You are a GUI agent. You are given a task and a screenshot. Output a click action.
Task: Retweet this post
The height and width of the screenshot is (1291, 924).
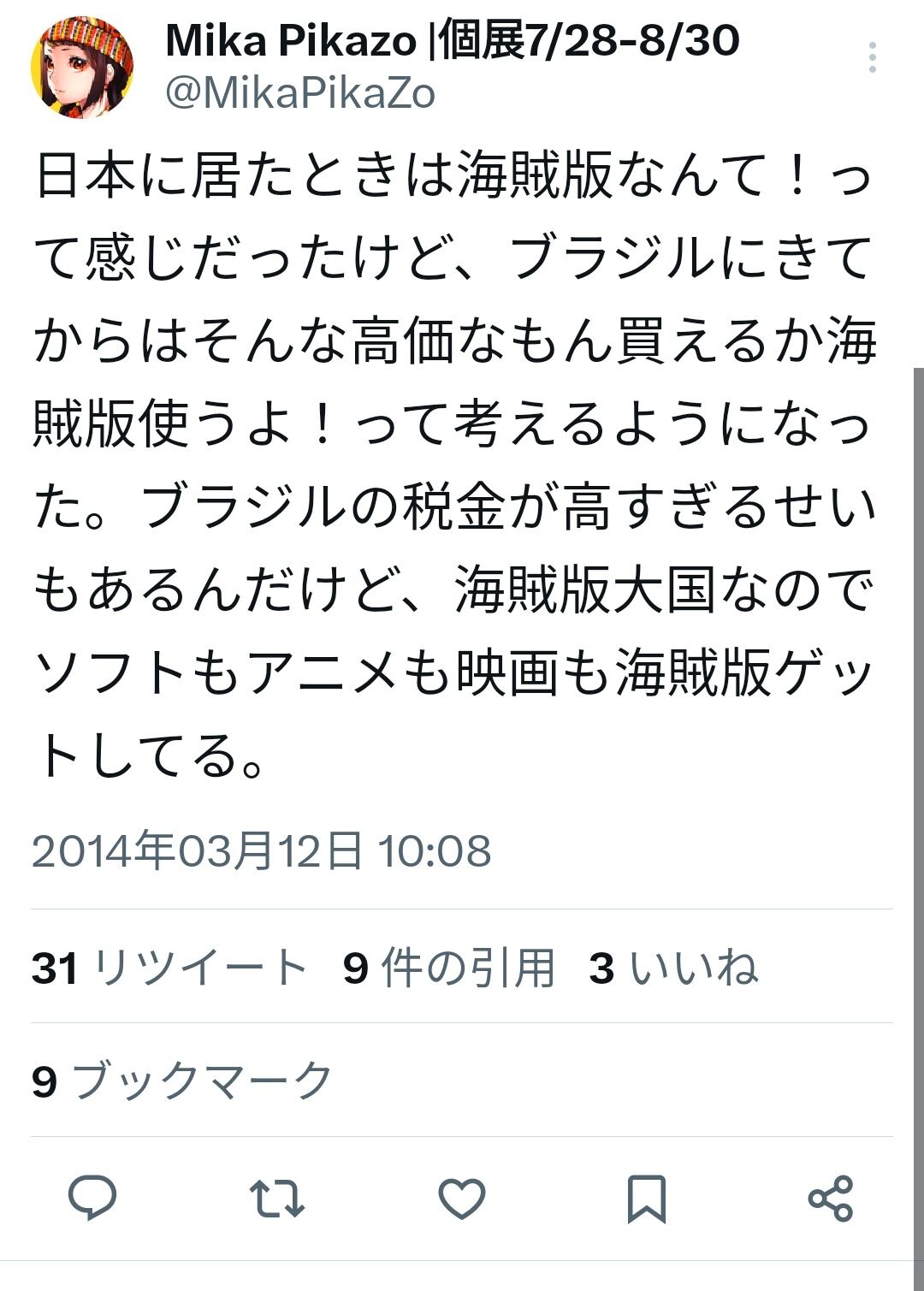pos(277,1198)
